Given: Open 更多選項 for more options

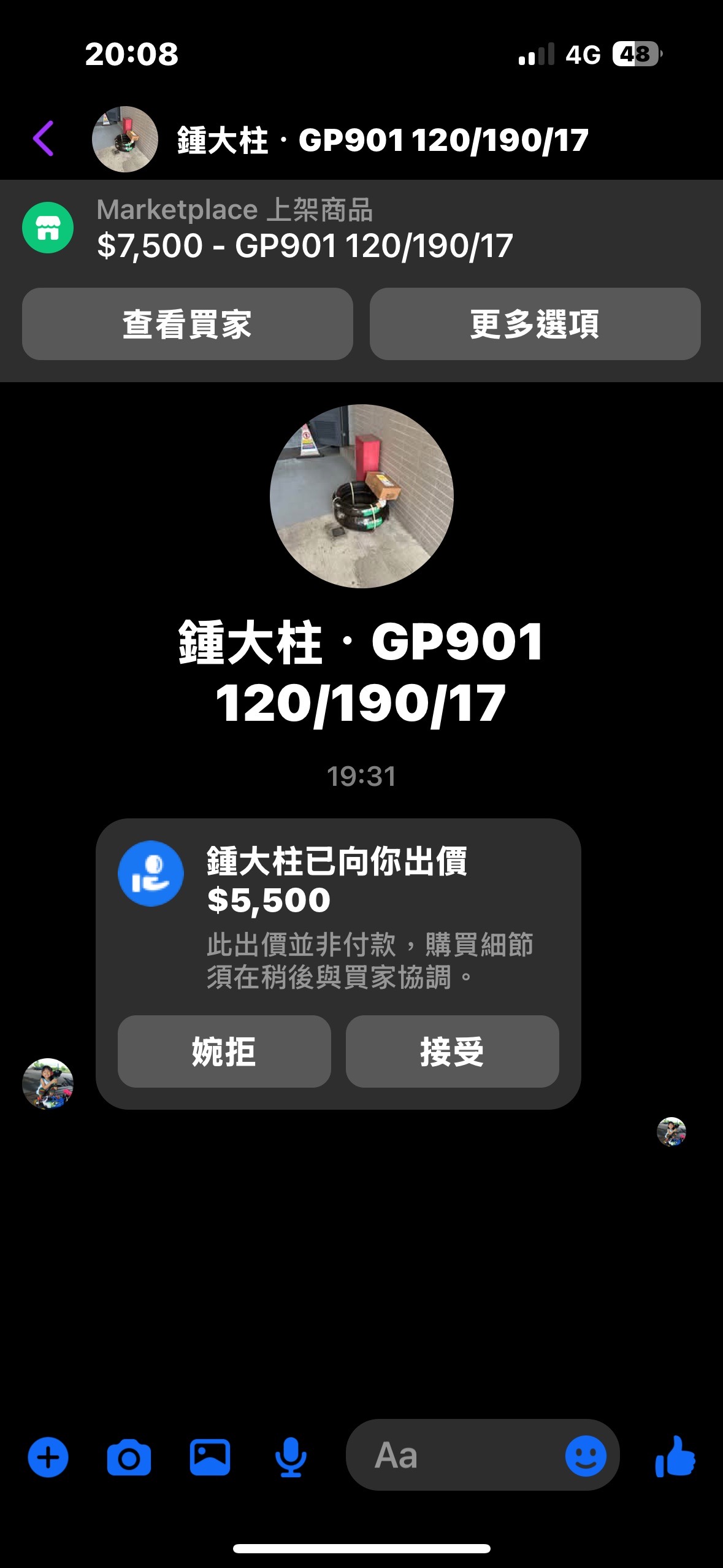Looking at the screenshot, I should (x=535, y=324).
